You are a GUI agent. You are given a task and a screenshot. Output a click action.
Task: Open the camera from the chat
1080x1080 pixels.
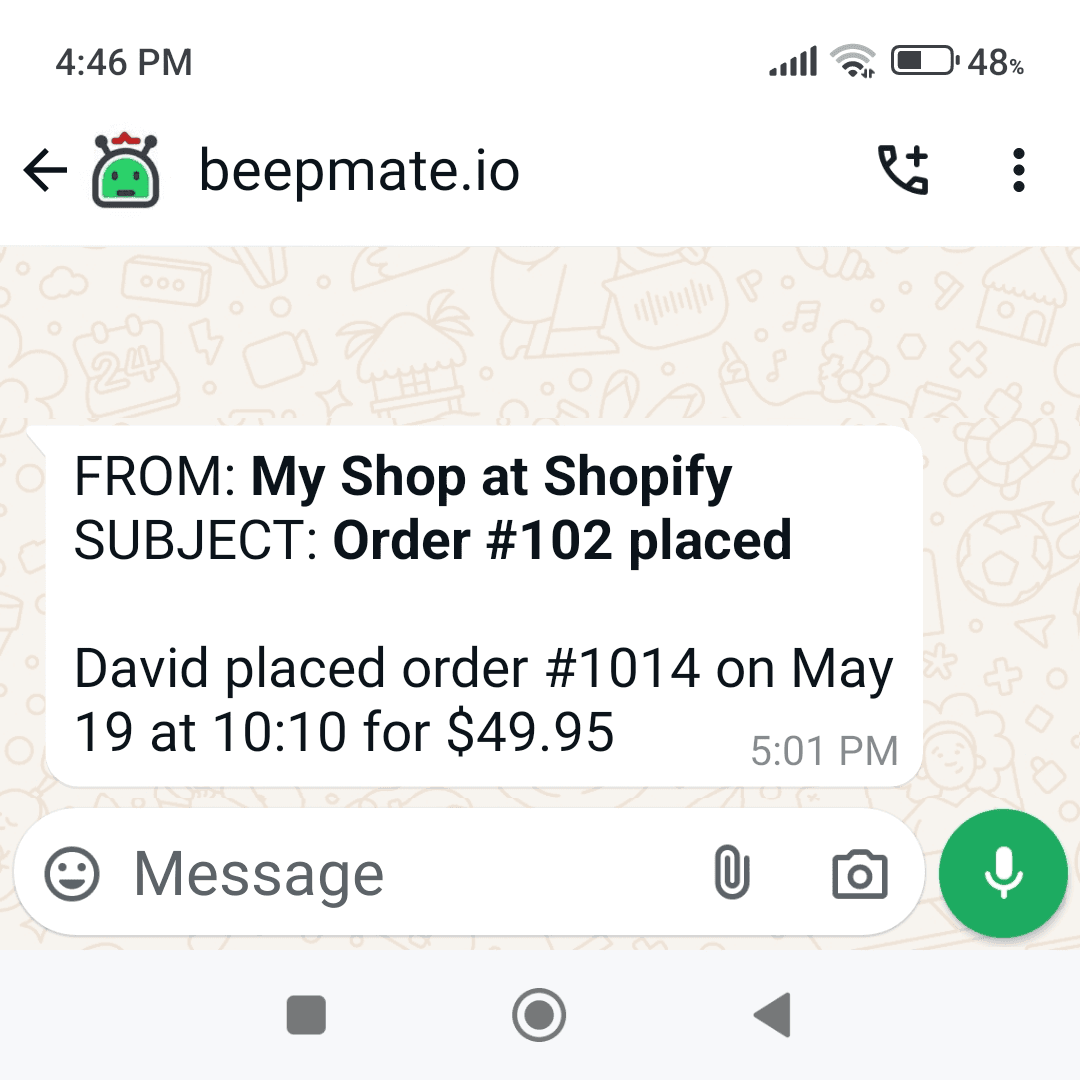pyautogui.click(x=860, y=873)
